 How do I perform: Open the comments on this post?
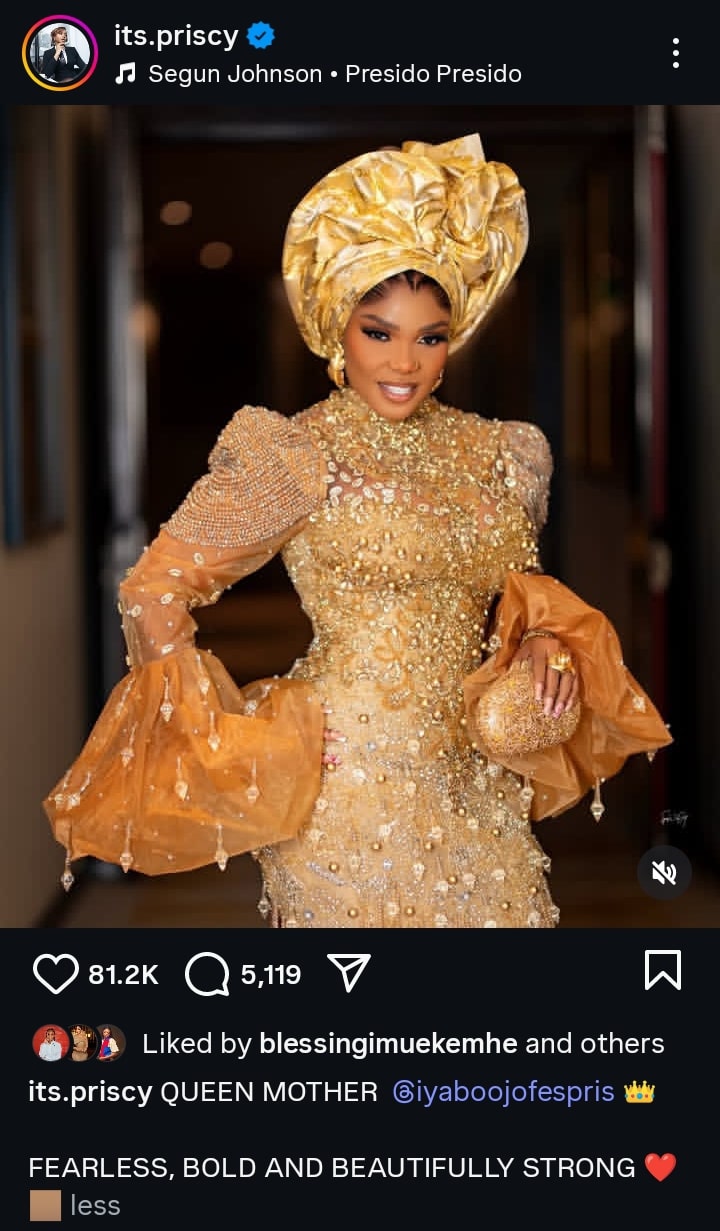(208, 974)
